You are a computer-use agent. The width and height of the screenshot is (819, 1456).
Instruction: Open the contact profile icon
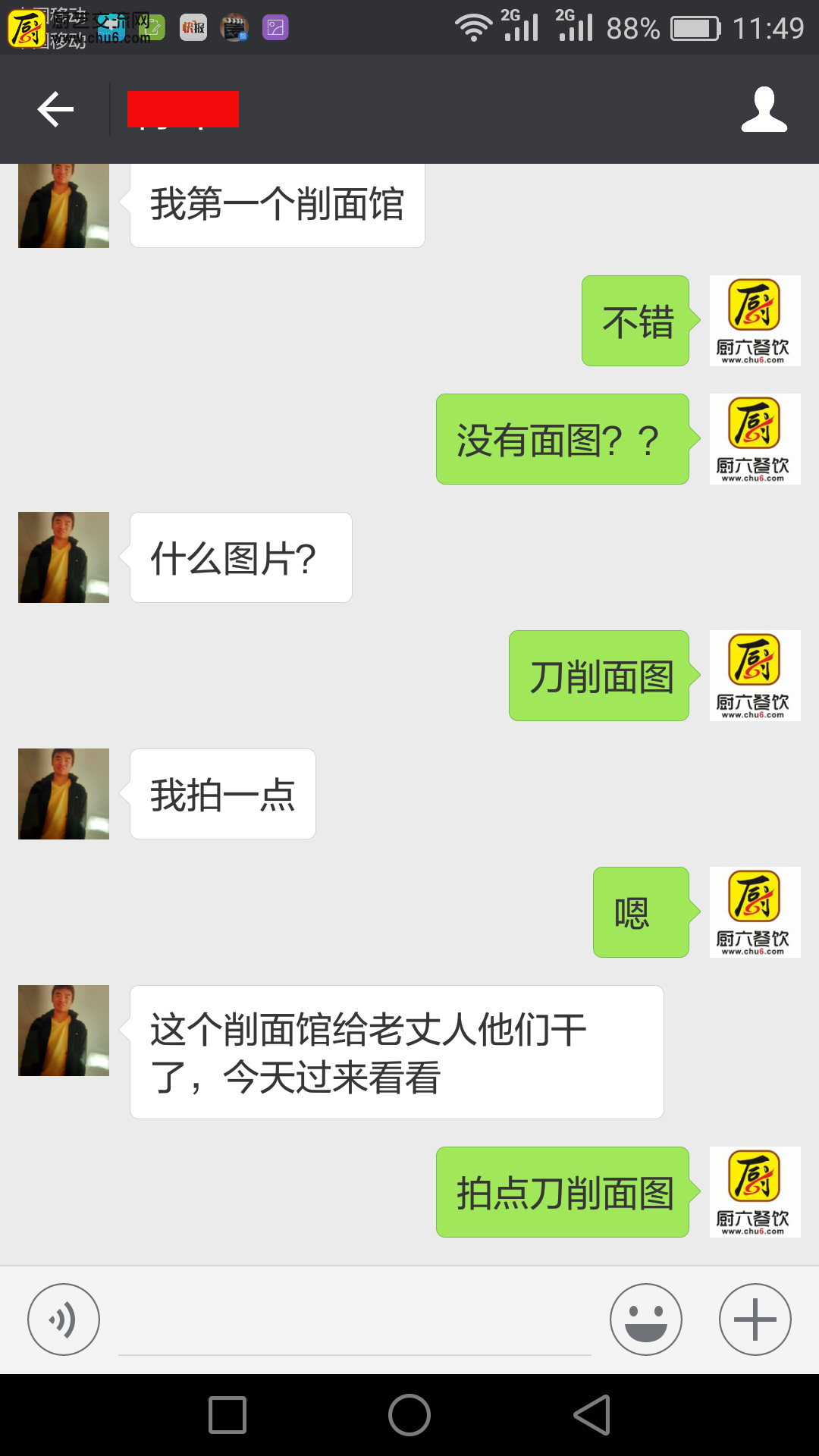(764, 110)
